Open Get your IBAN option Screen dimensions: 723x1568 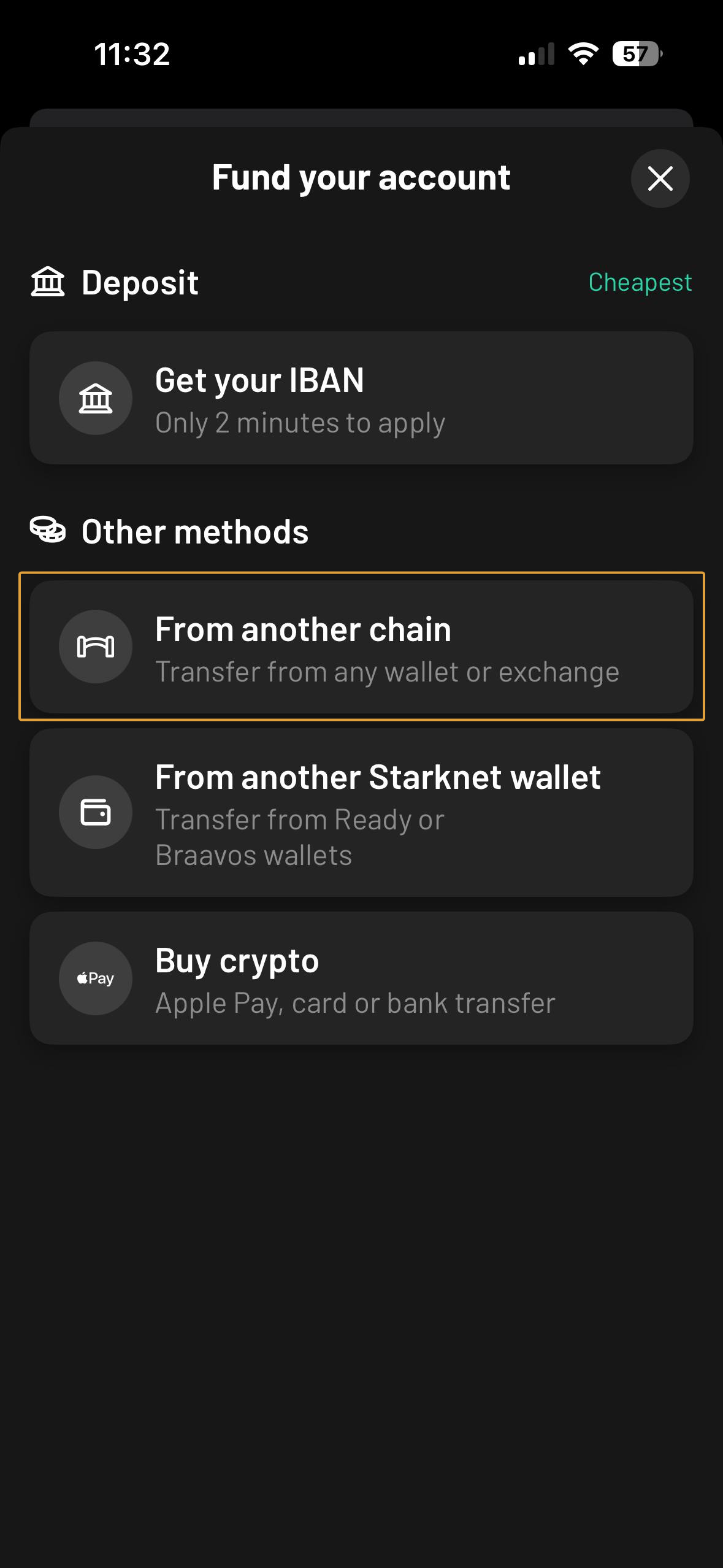pos(361,398)
